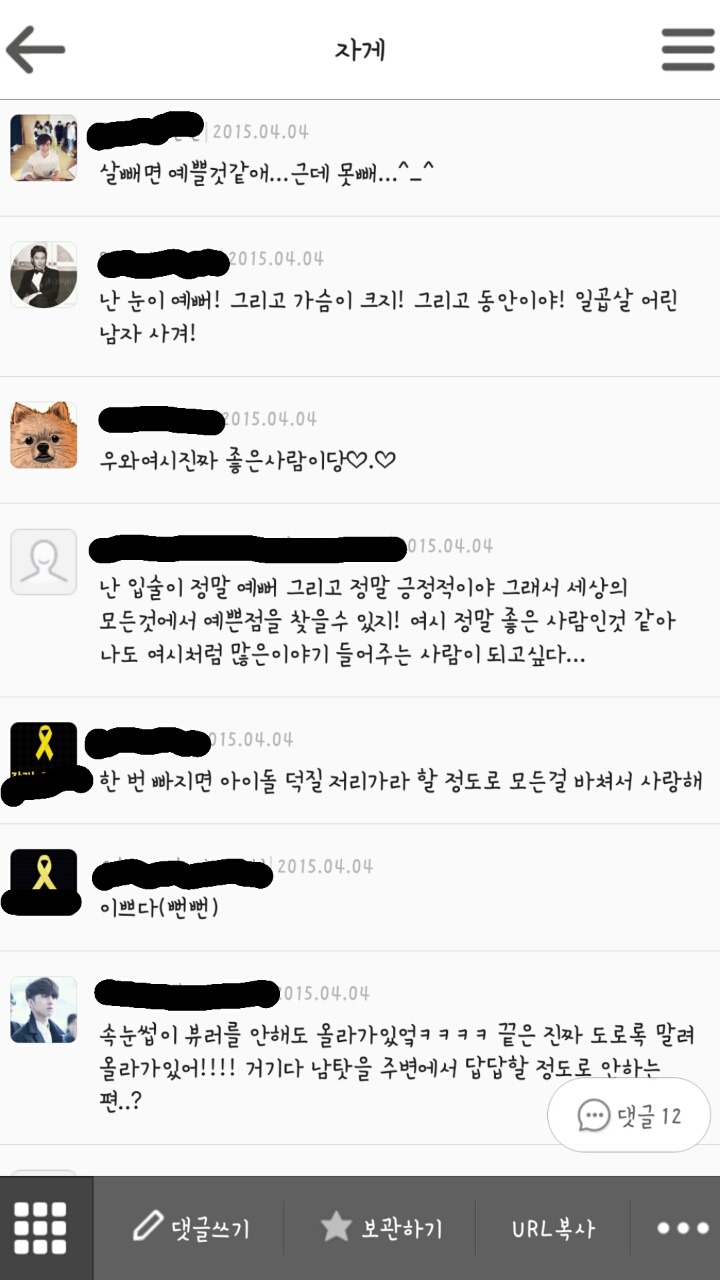The width and height of the screenshot is (720, 1280).
Task: Save the post with 보관하기
Action: pos(381,1228)
